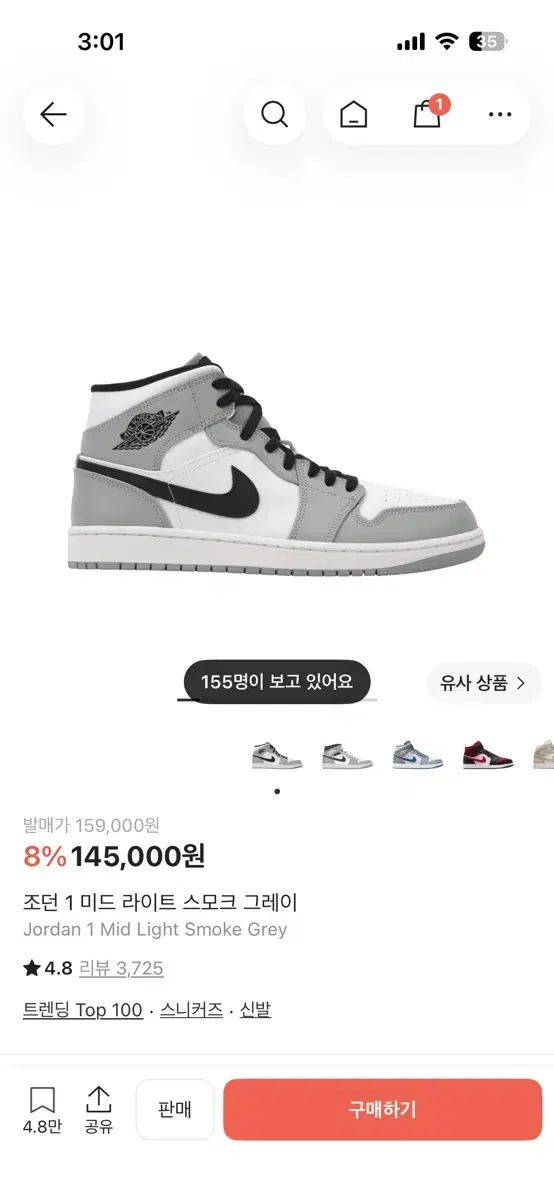The width and height of the screenshot is (554, 1200).
Task: Go to the home icon
Action: [x=353, y=114]
